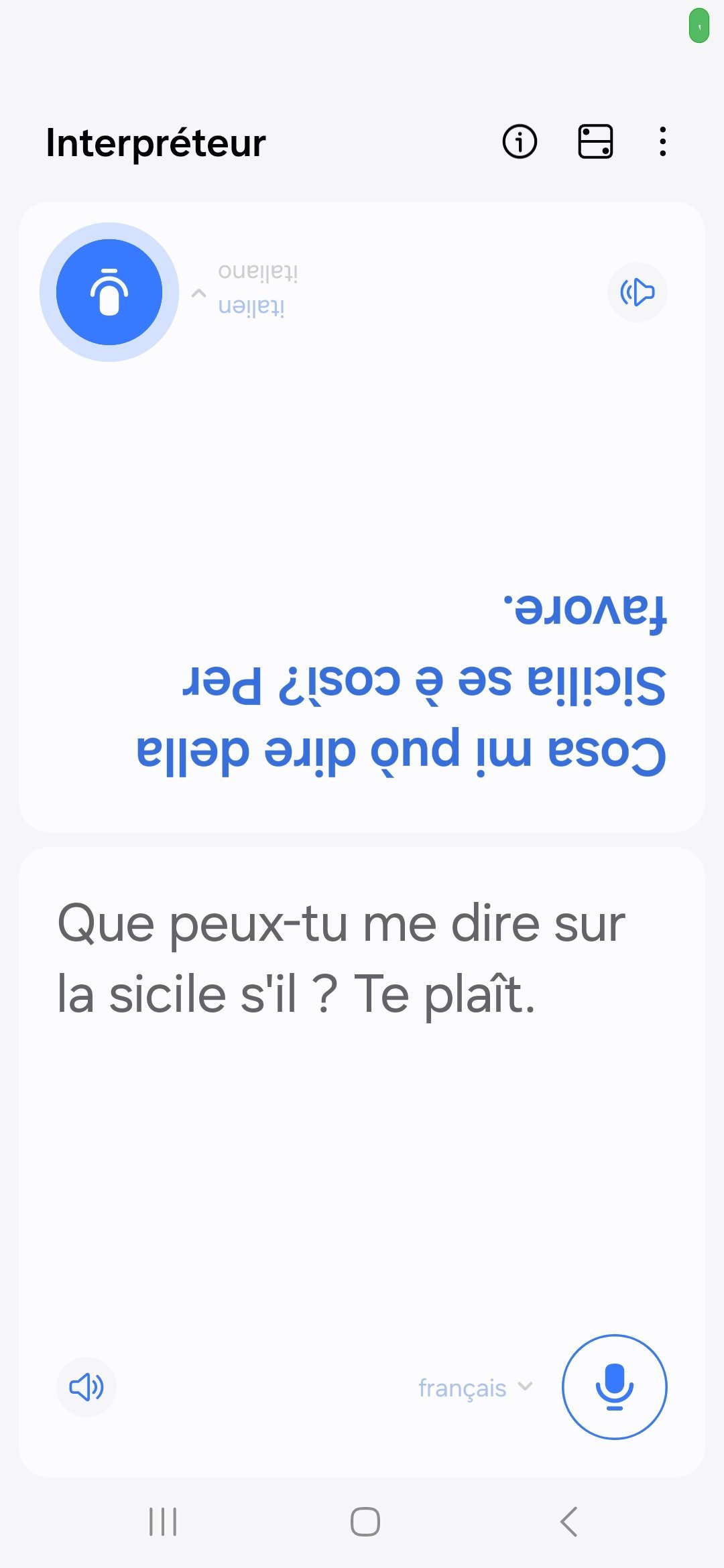
Task: Show recent apps from navigation bar
Action: click(x=163, y=1522)
